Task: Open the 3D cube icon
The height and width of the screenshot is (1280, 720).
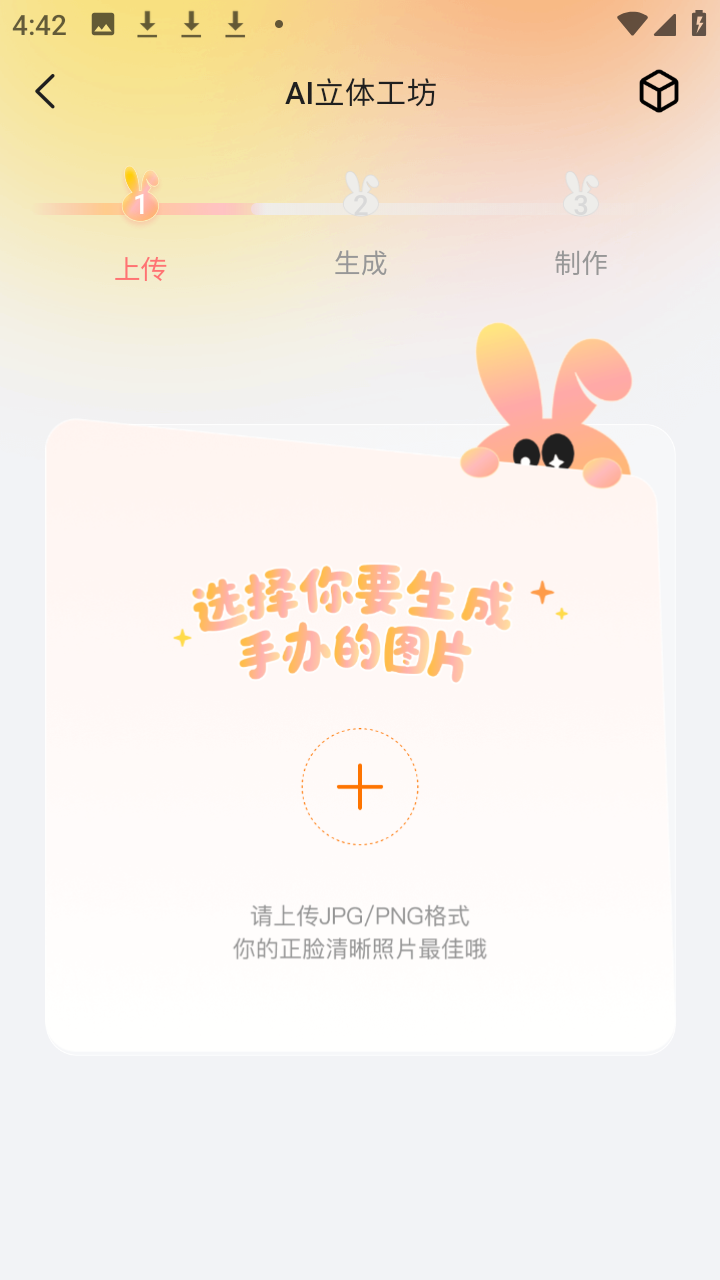Action: [658, 92]
